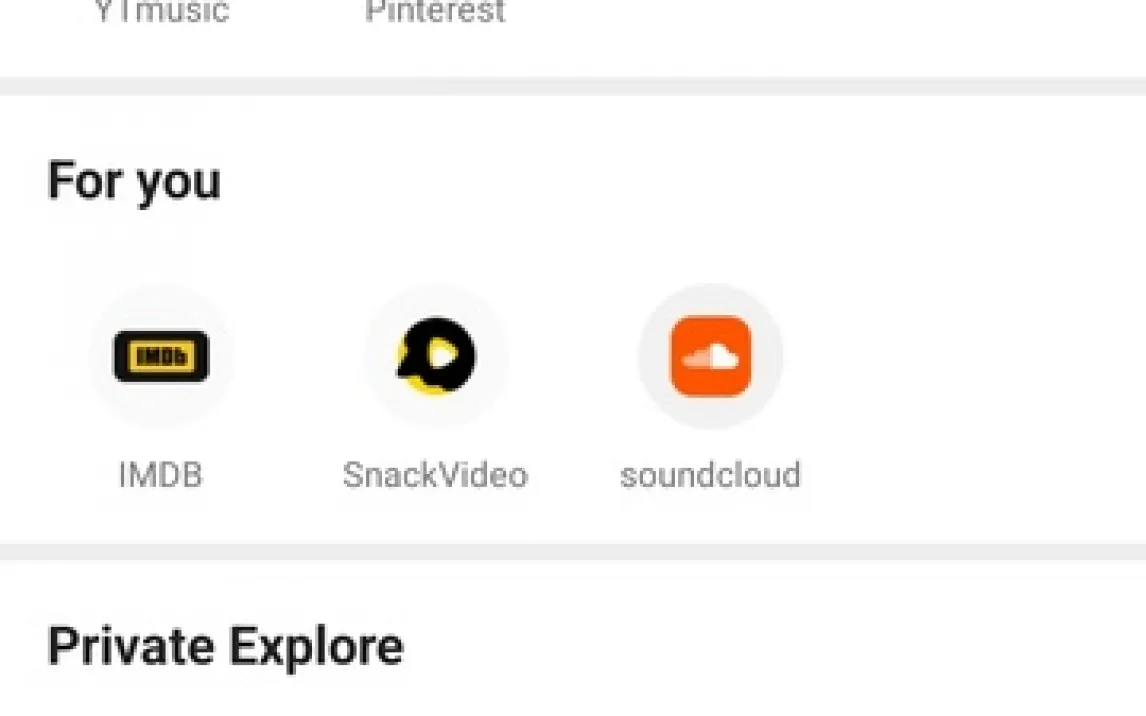Open the YTmusic shortcut
Screen dimensions: 1146x716
click(161, 13)
